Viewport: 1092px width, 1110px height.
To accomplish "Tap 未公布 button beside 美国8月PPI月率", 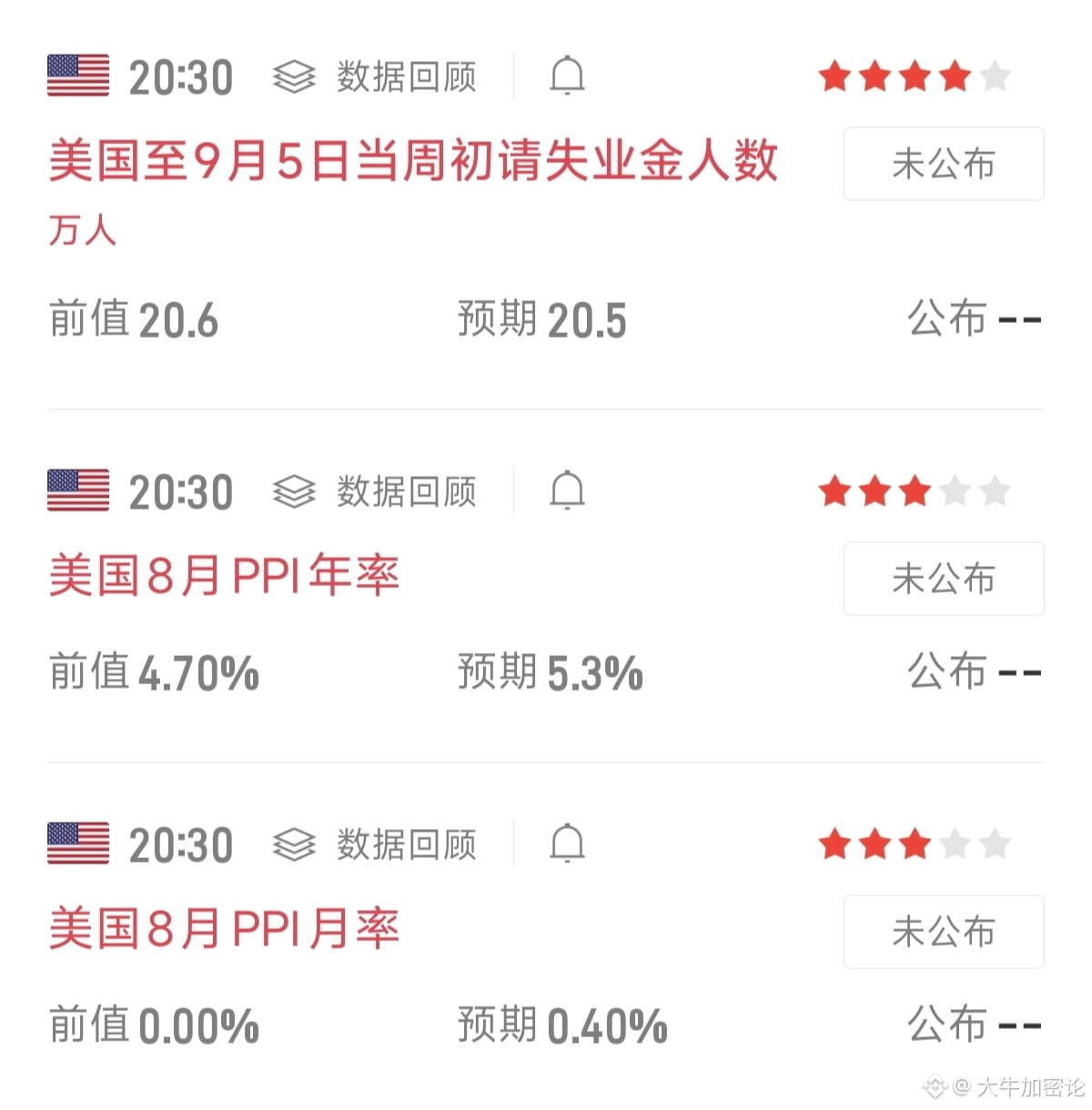I will click(x=944, y=932).
